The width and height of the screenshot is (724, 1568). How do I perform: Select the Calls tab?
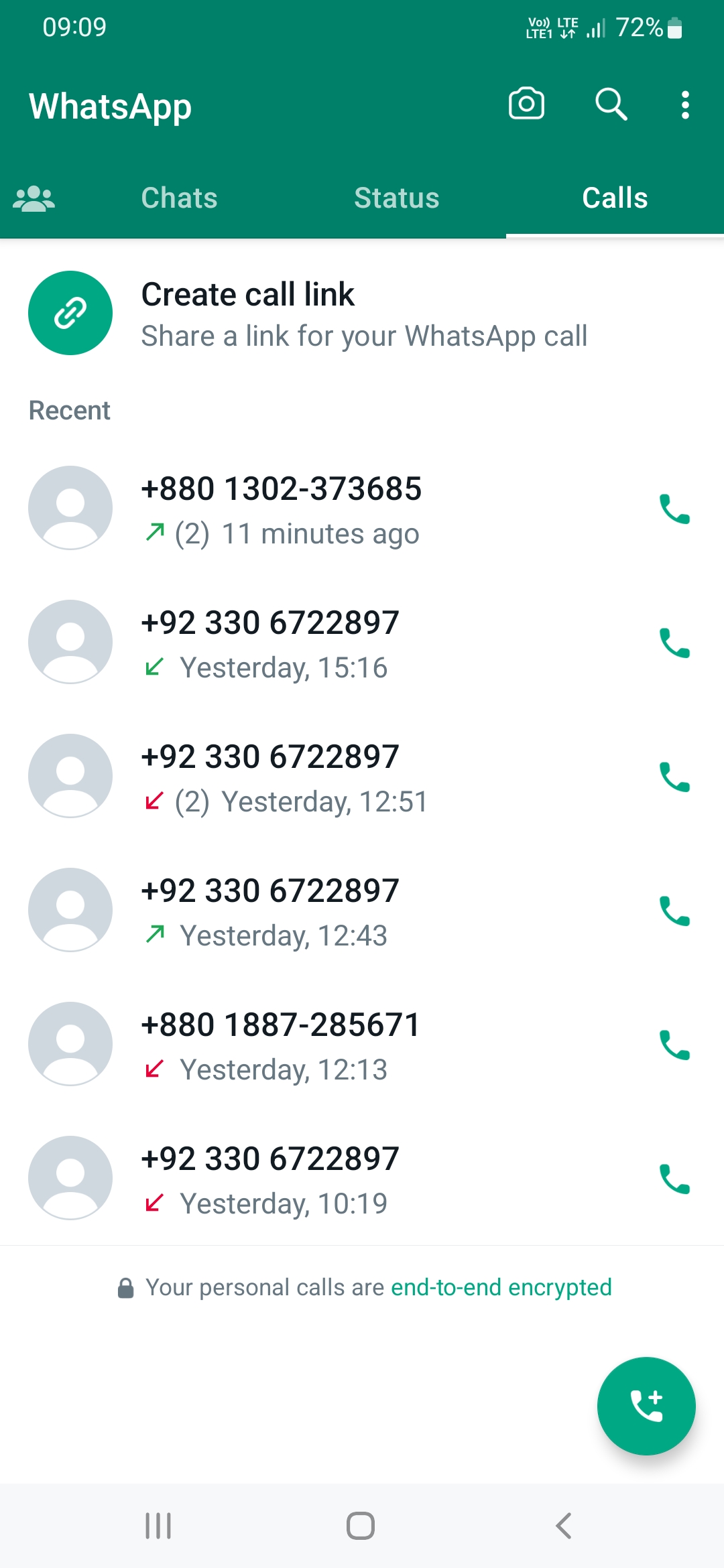(615, 198)
